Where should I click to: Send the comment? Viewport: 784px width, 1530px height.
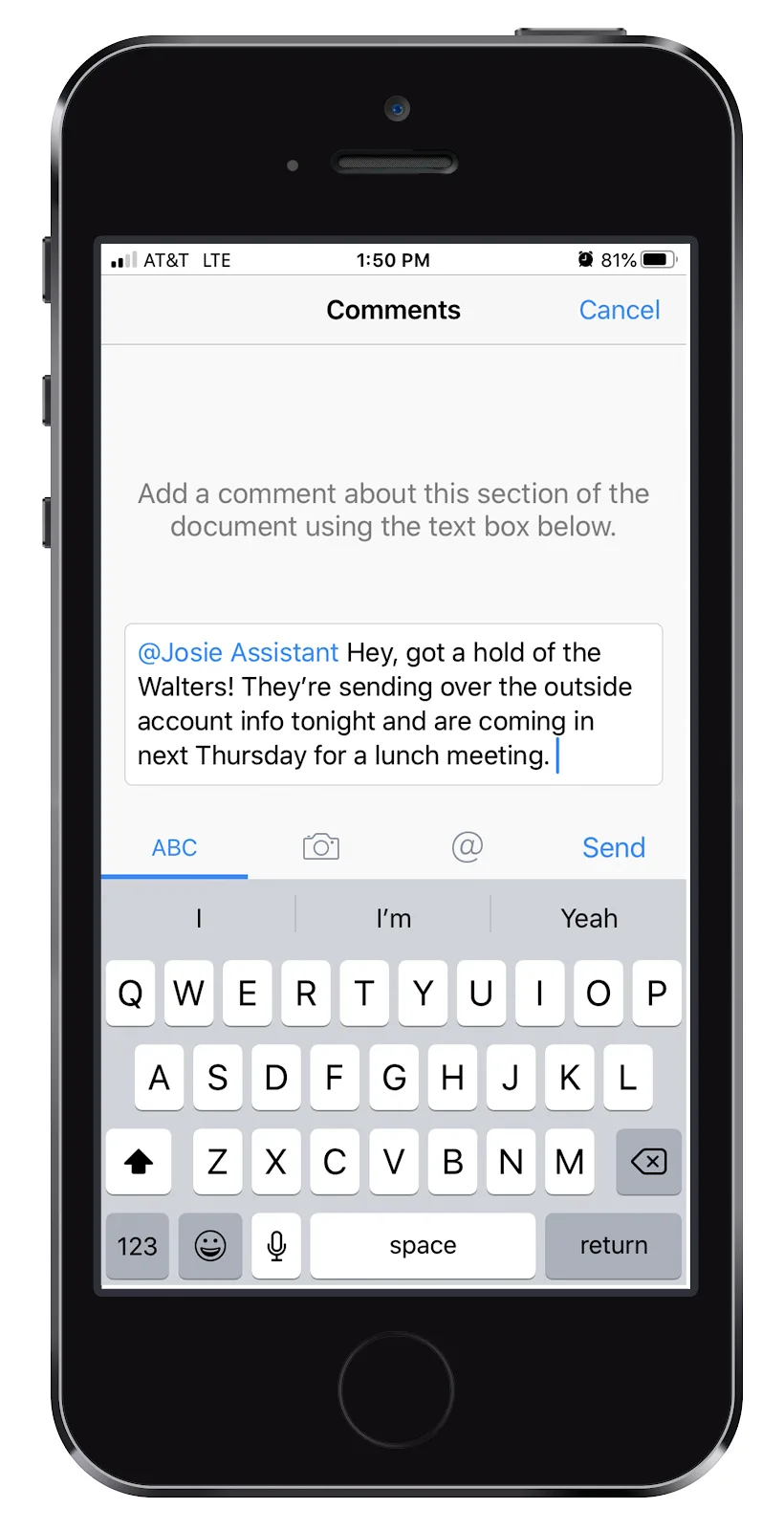tap(614, 847)
